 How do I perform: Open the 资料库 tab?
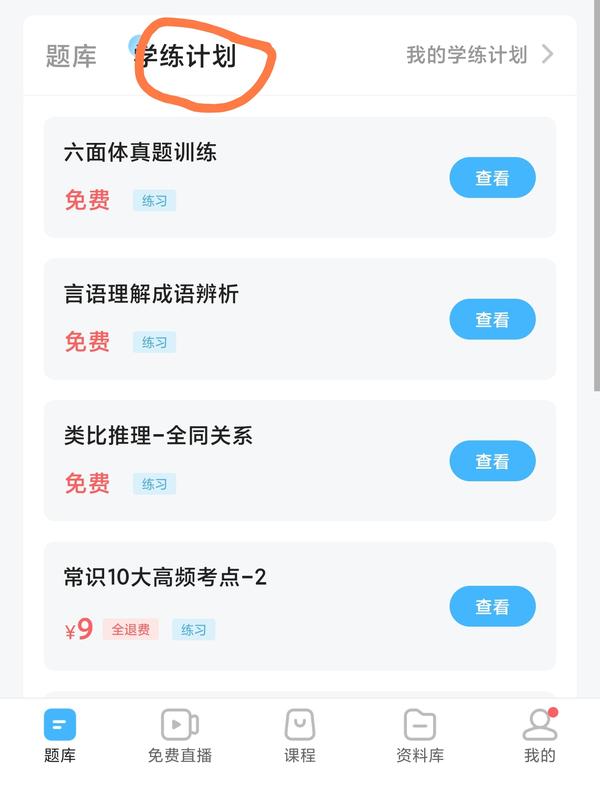click(x=420, y=735)
